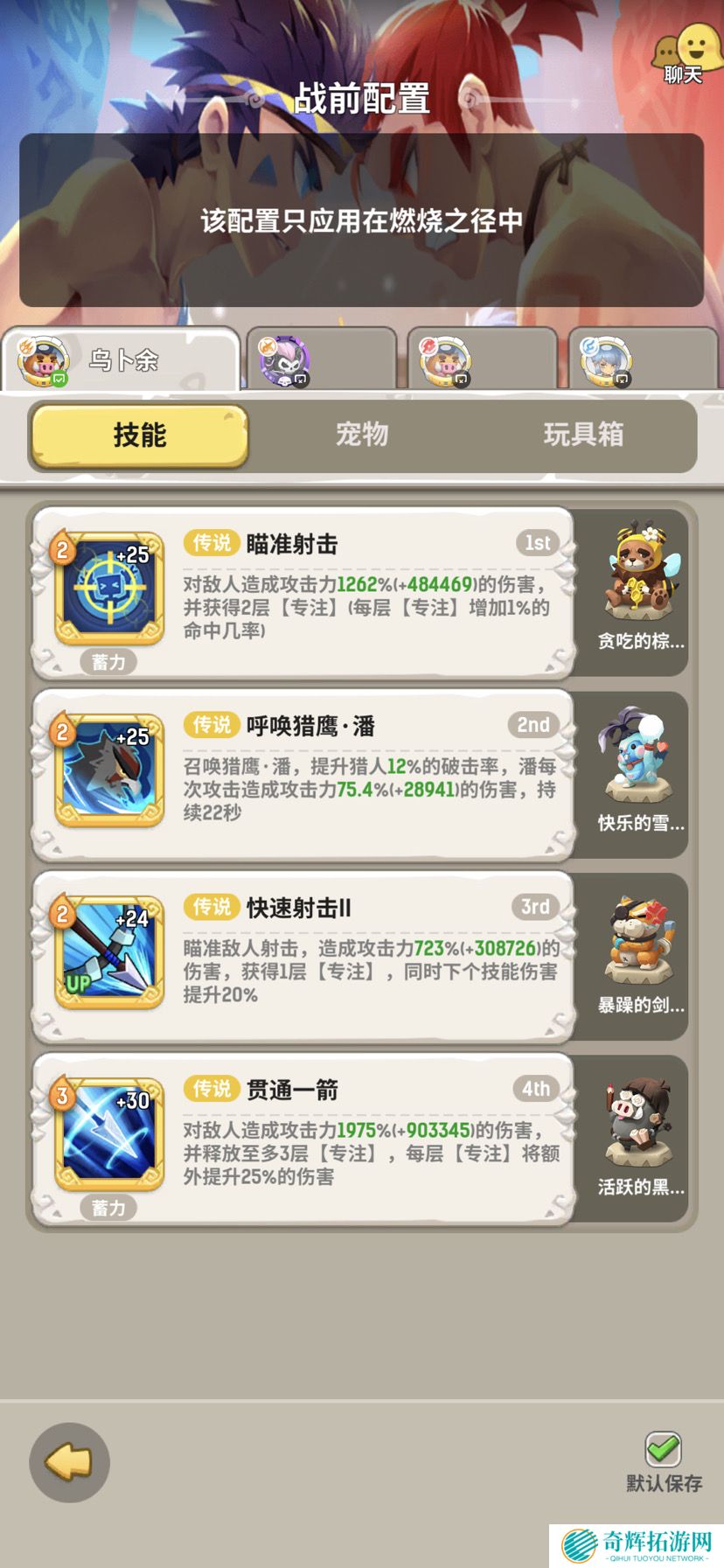Go back with the yellow arrow button
Screen dimensions: 724x1568
69,1462
